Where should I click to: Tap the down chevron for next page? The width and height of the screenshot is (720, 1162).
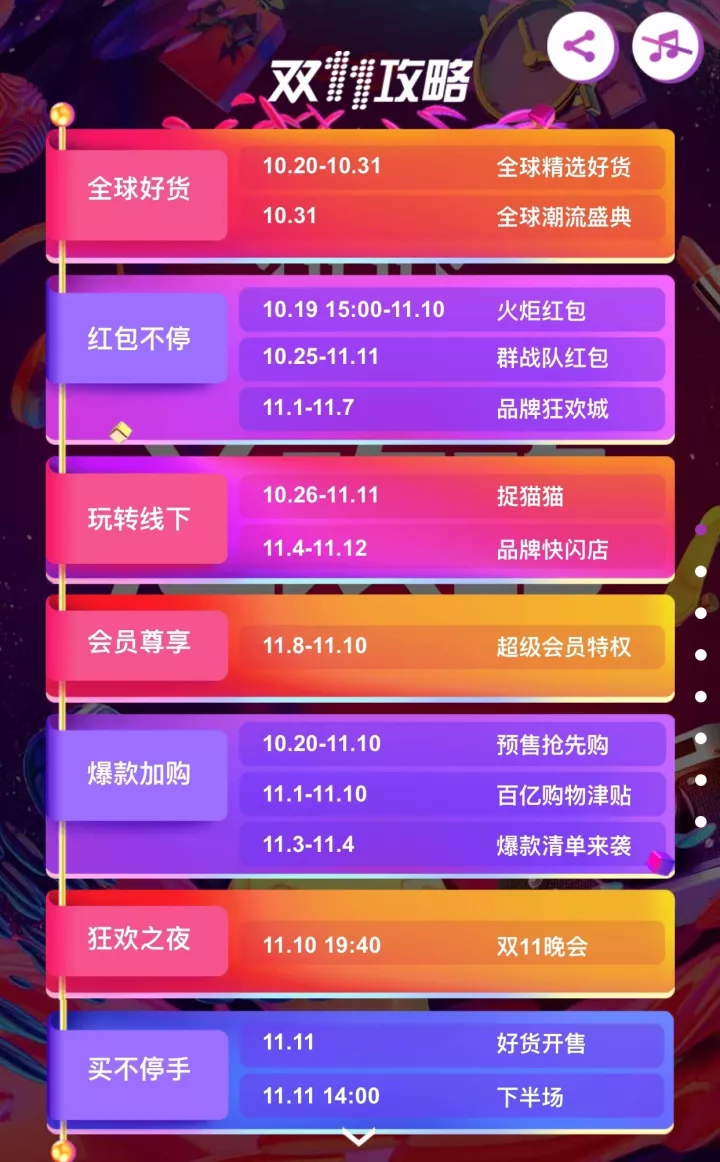tap(359, 1136)
